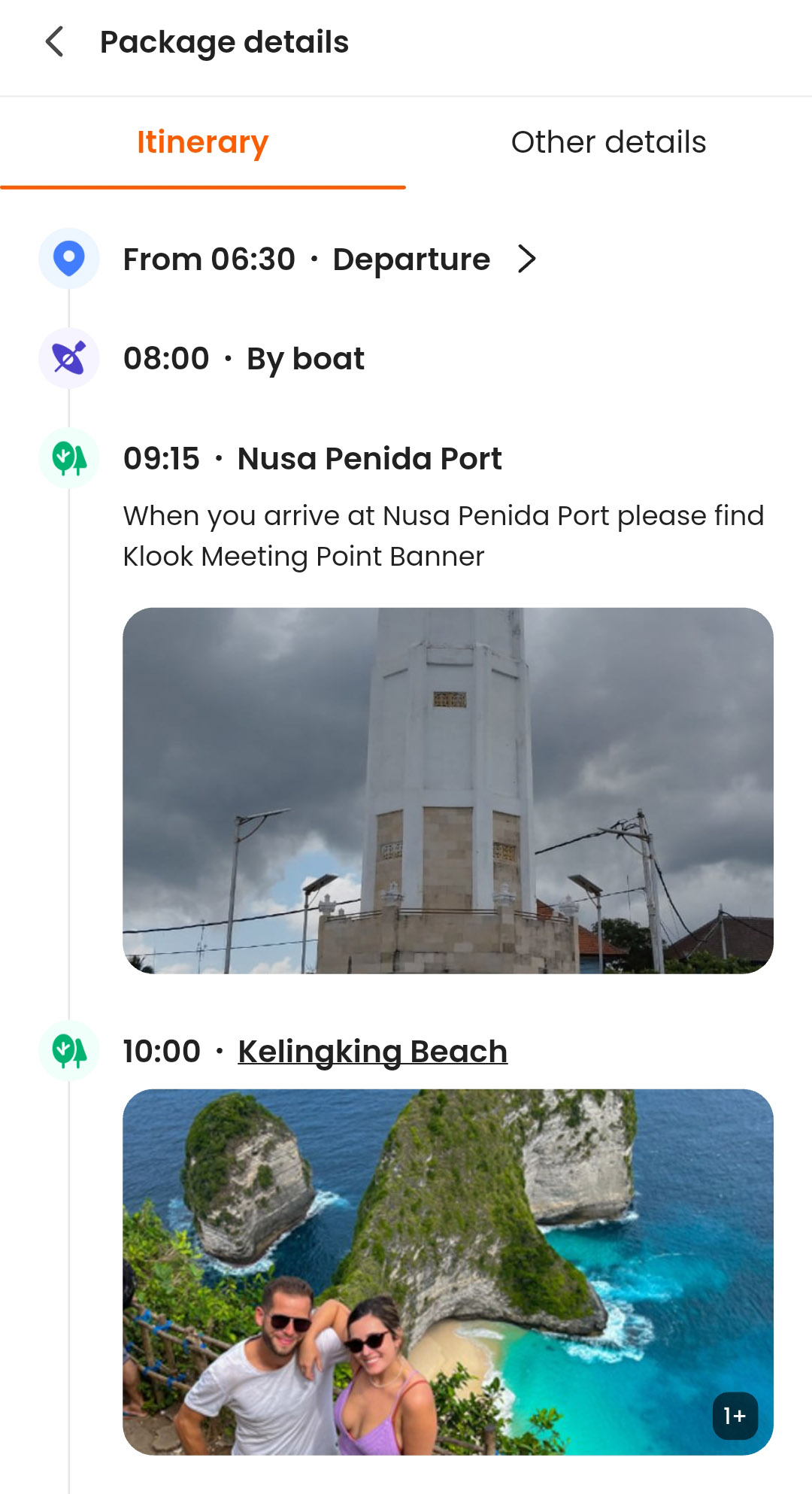The image size is (812, 1494).
Task: View the Nusa Penida Port photo
Action: [447, 790]
